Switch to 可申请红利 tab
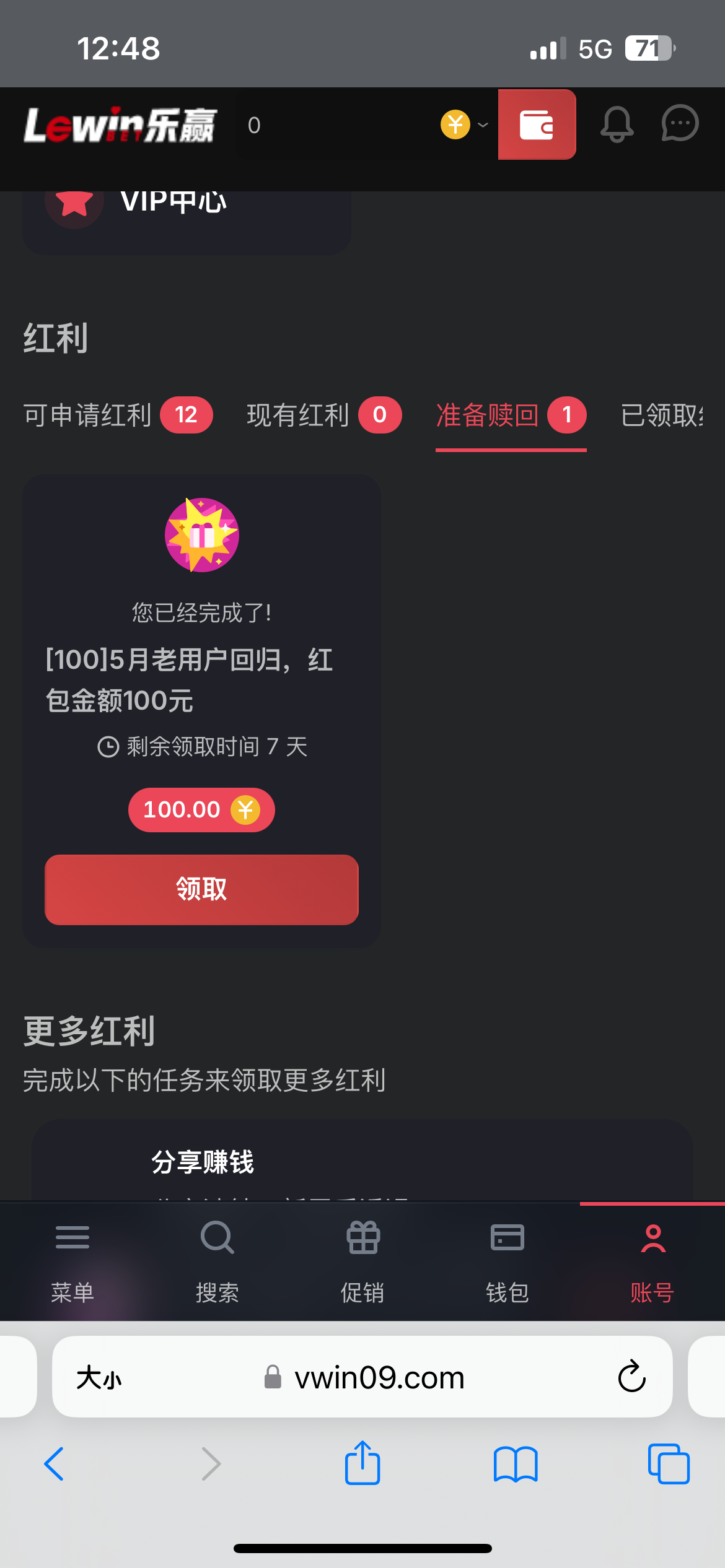The image size is (725, 1568). (118, 415)
